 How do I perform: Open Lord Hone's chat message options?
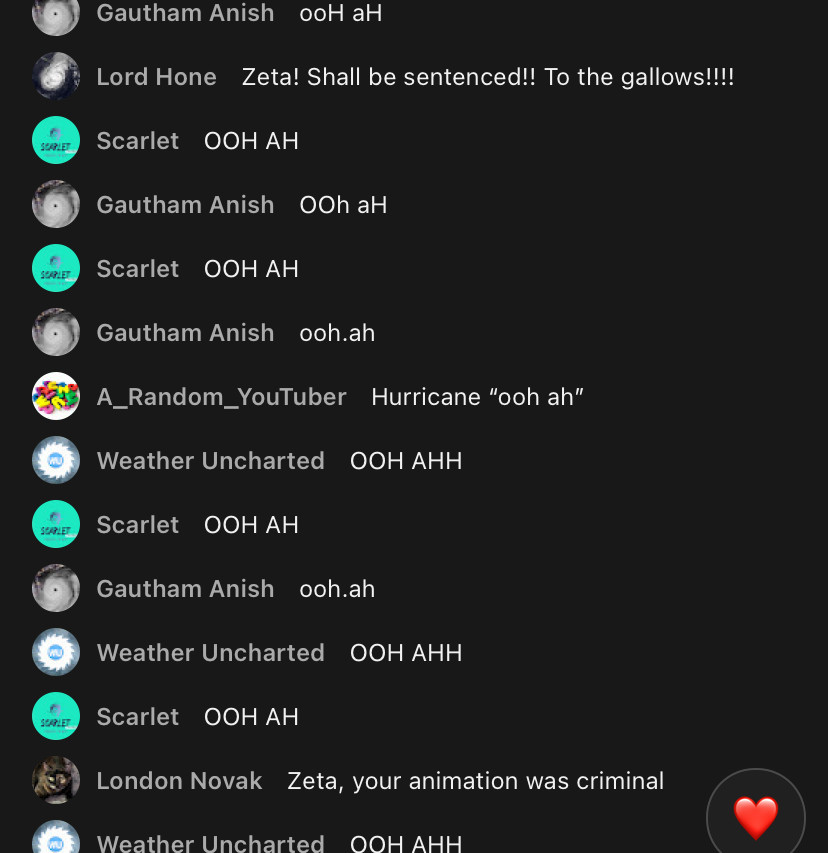[488, 77]
